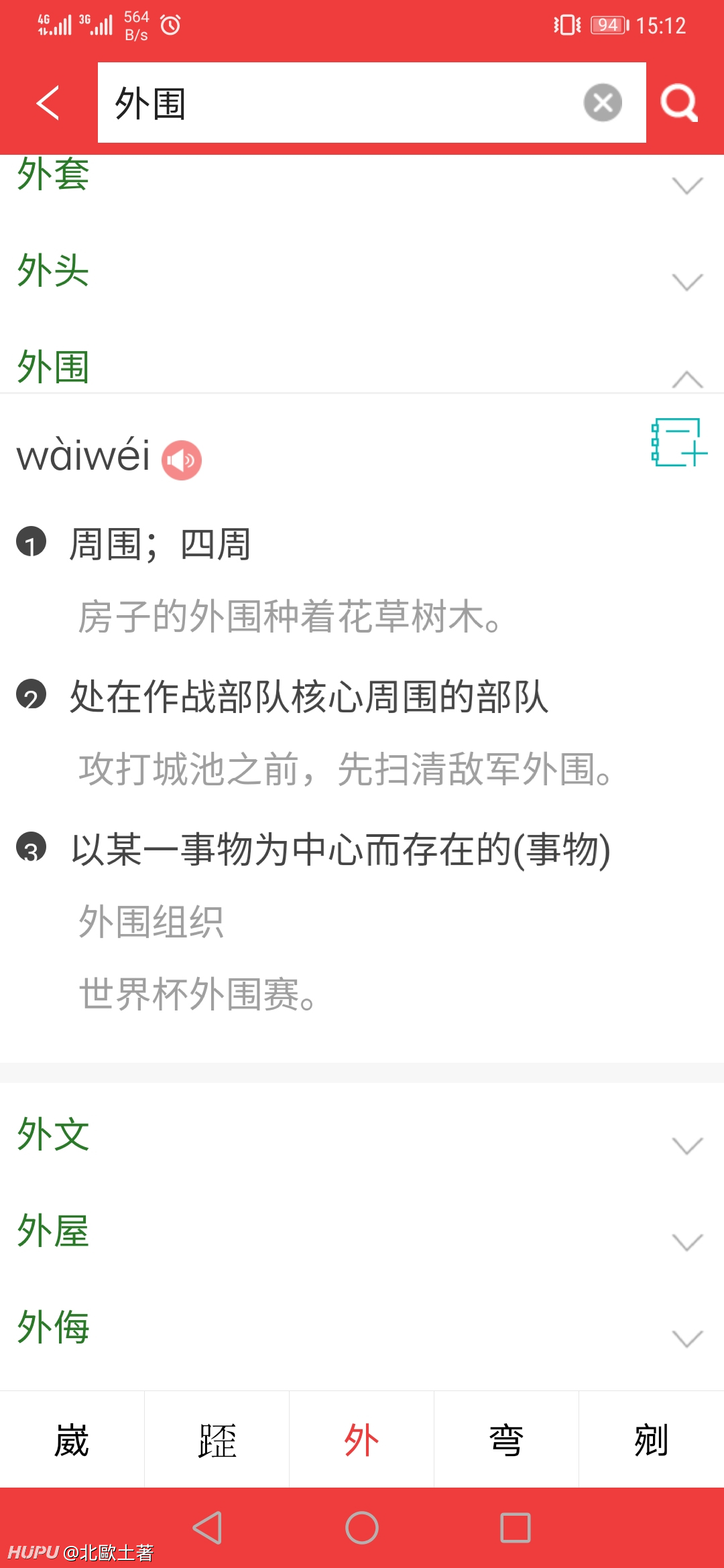Tap the magnifier search icon
Viewport: 724px width, 1568px height.
679,103
